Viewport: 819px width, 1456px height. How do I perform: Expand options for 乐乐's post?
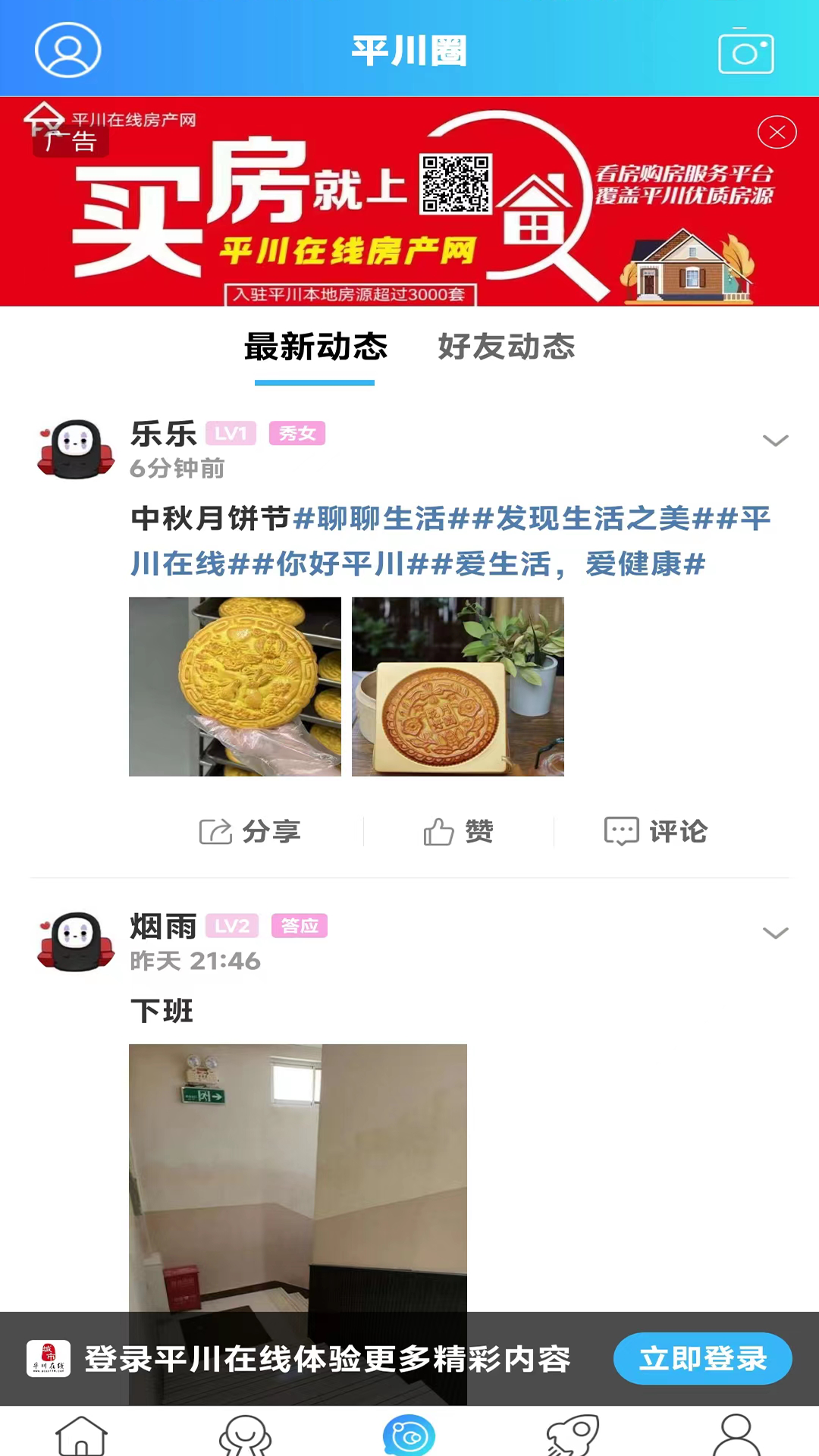775,441
